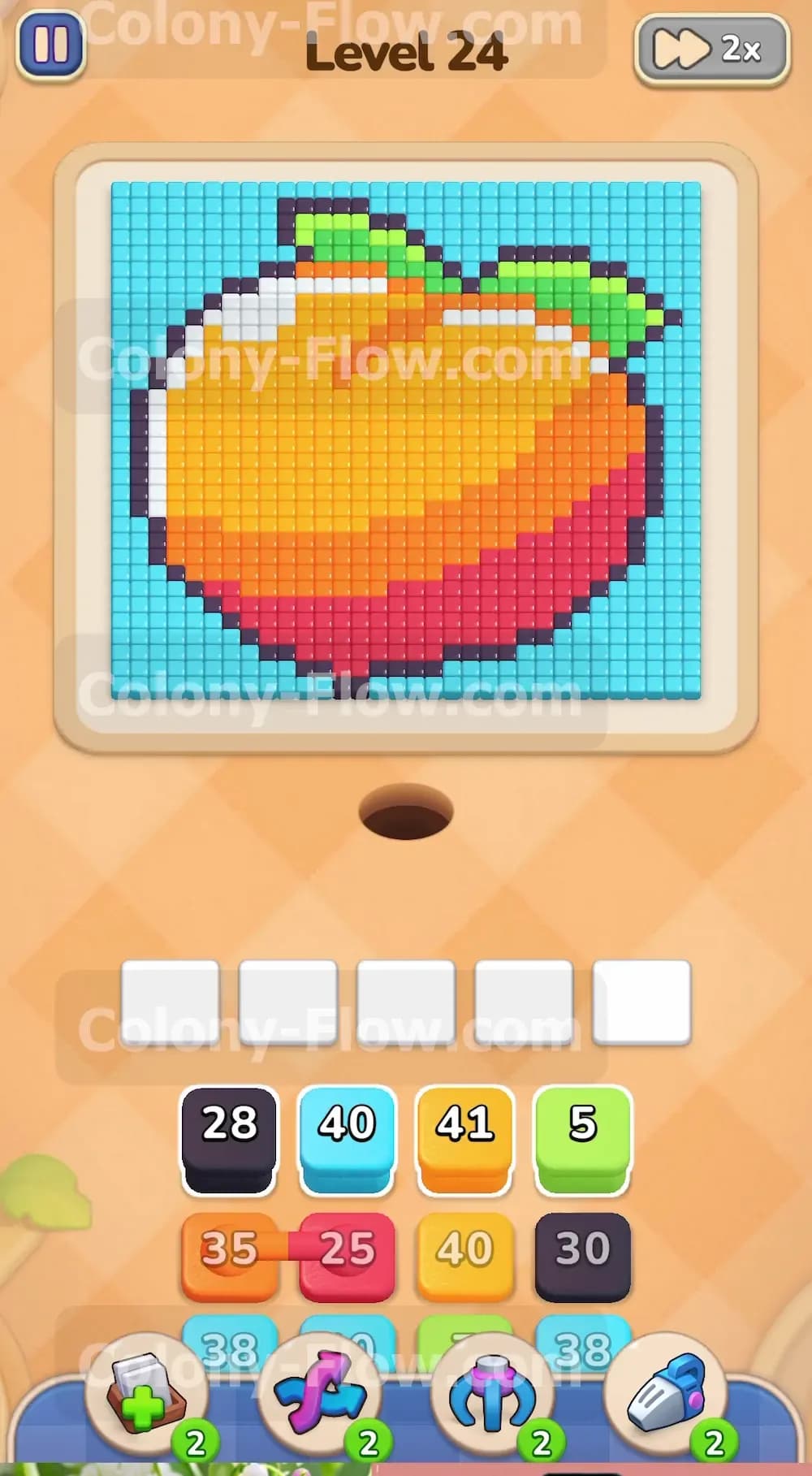Pick the blue 40 block
This screenshot has height=1476, width=812.
[348, 1141]
